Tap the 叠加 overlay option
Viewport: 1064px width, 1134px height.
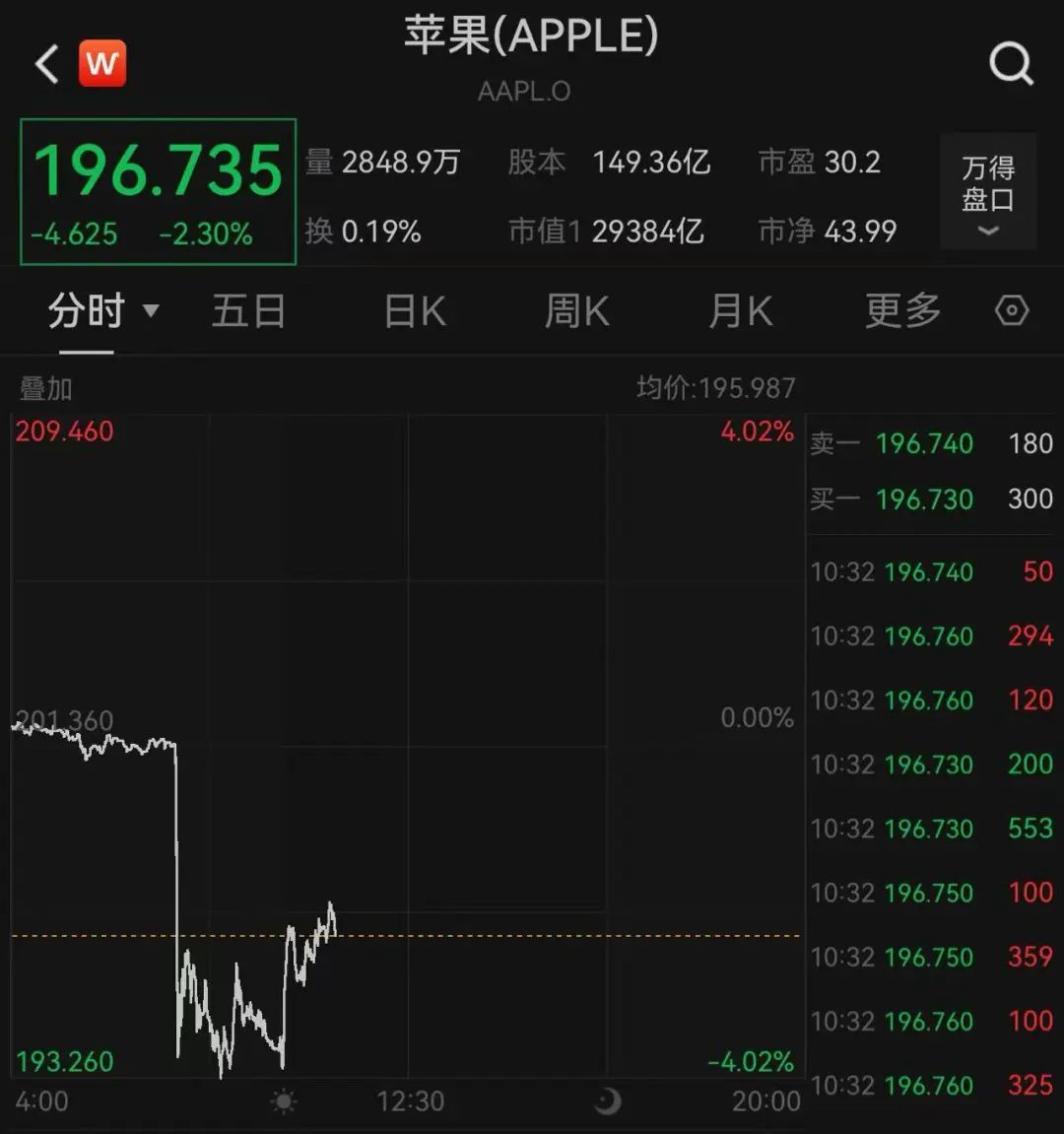(x=46, y=389)
